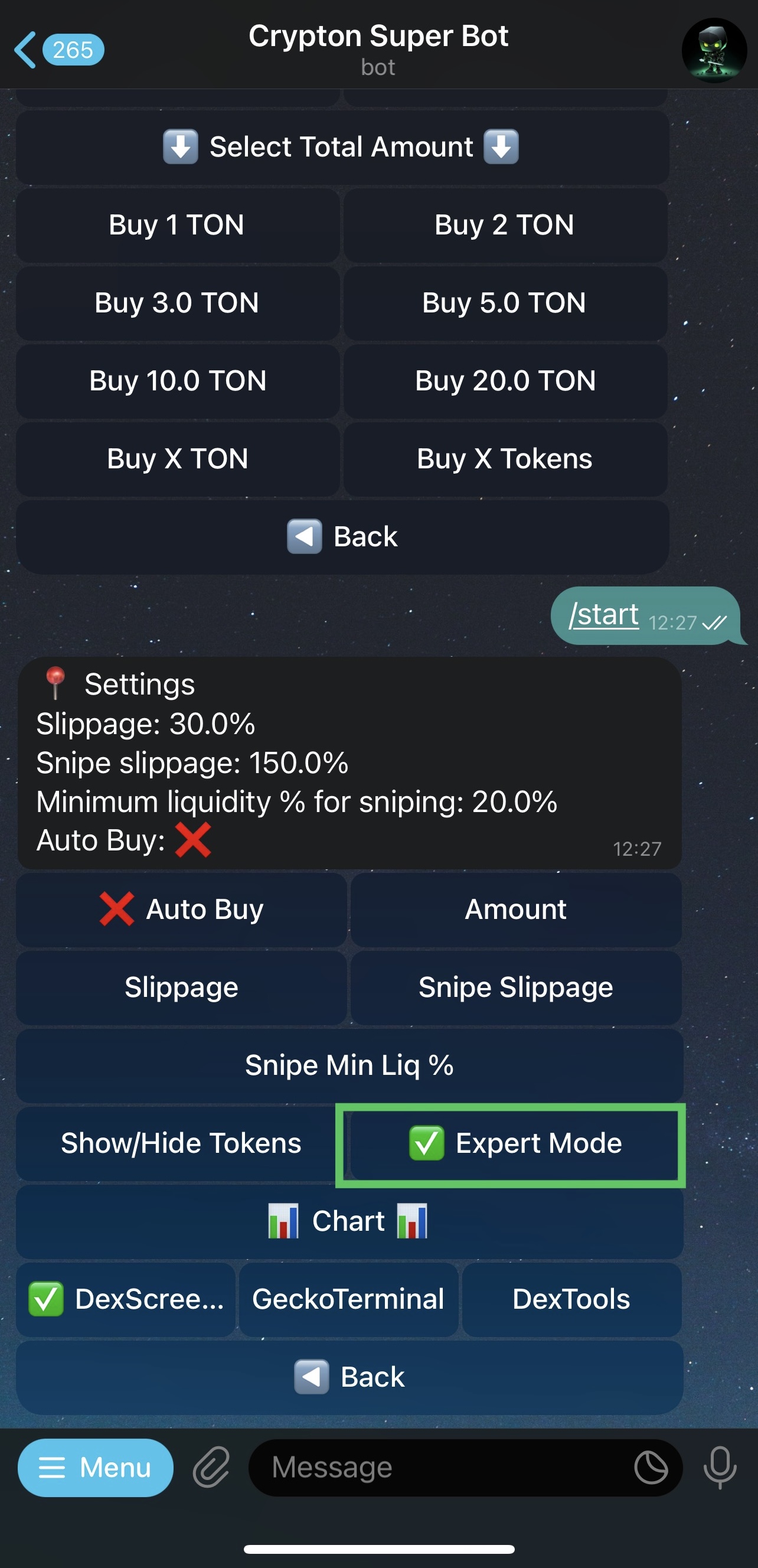Select DexTools as chart source

571,1299
